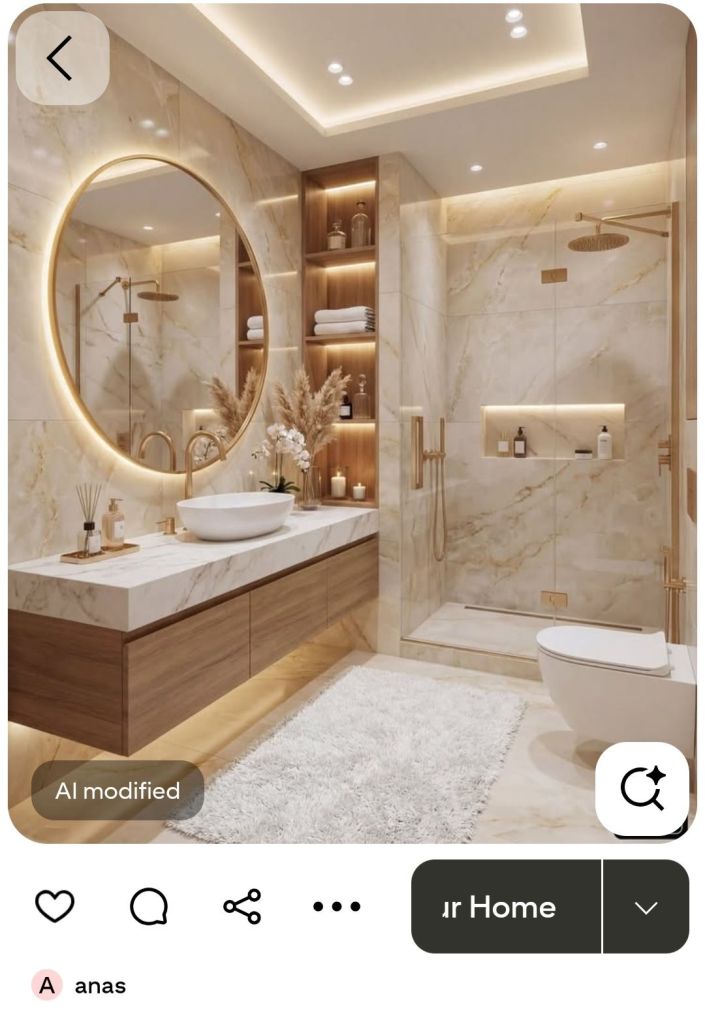Open the three-dot more options menu
The width and height of the screenshot is (705, 1024).
(x=336, y=906)
